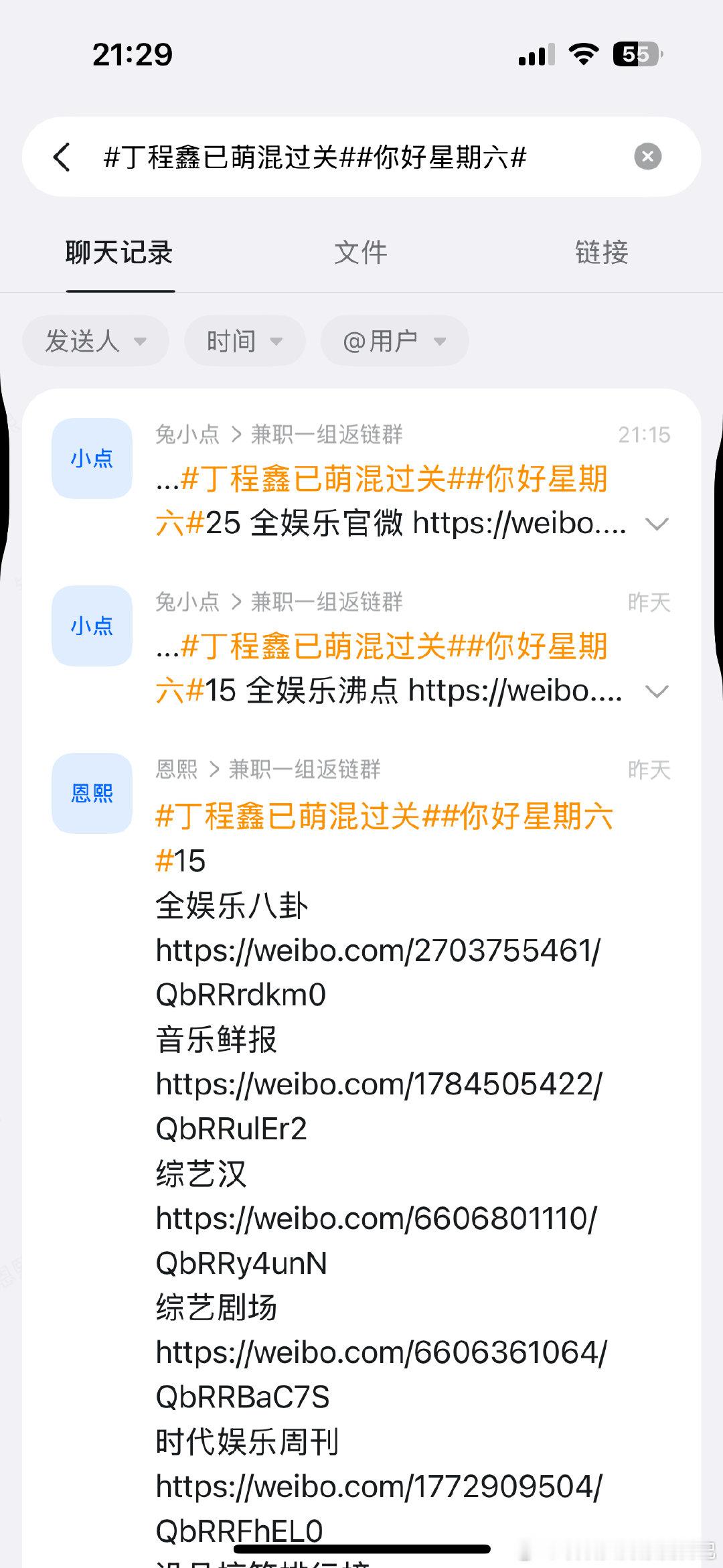Viewport: 723px width, 1568px height.
Task: Select the 聊天记录 tab
Action: coord(118,253)
